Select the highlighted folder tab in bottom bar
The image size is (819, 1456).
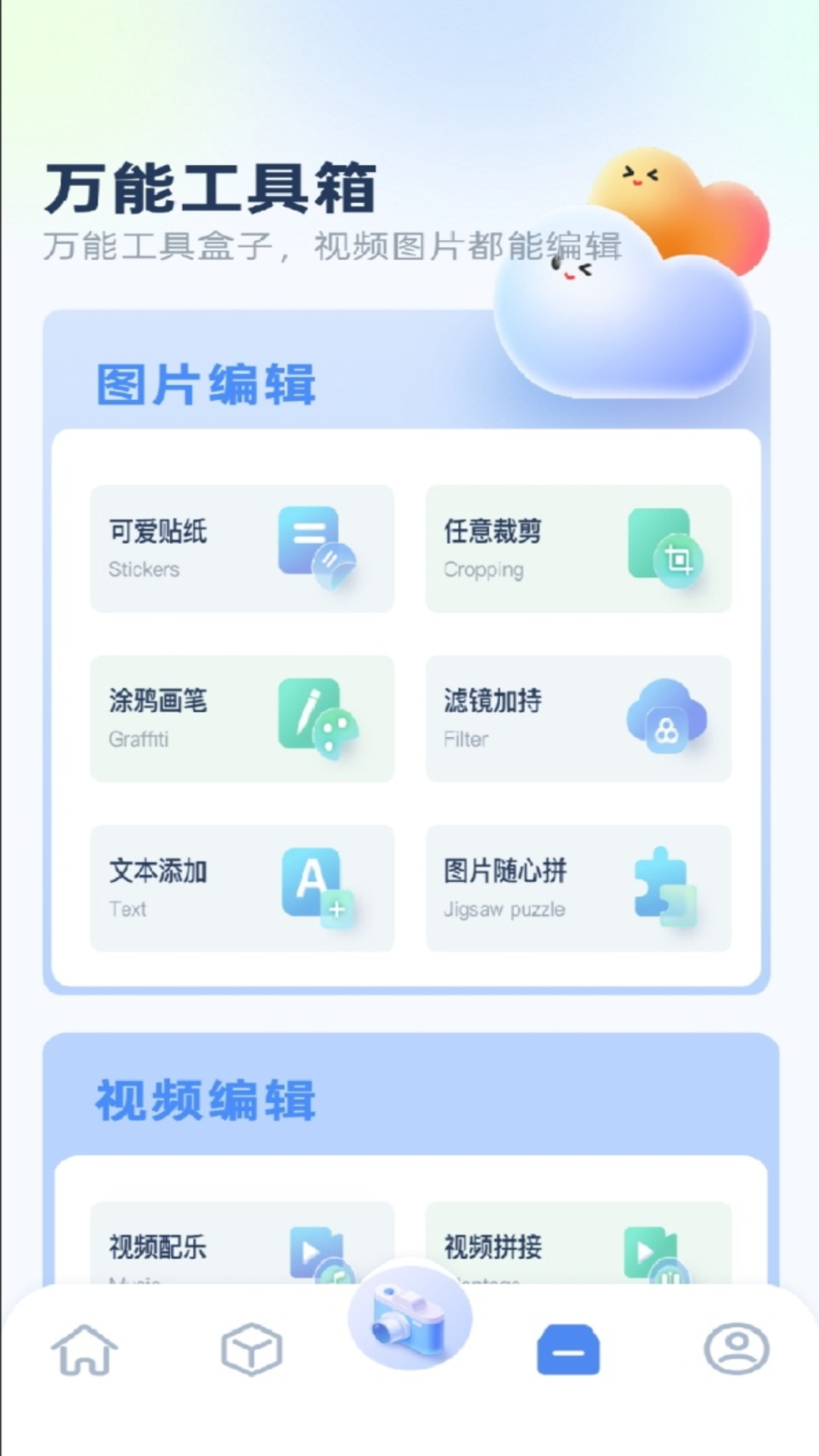tap(569, 1351)
